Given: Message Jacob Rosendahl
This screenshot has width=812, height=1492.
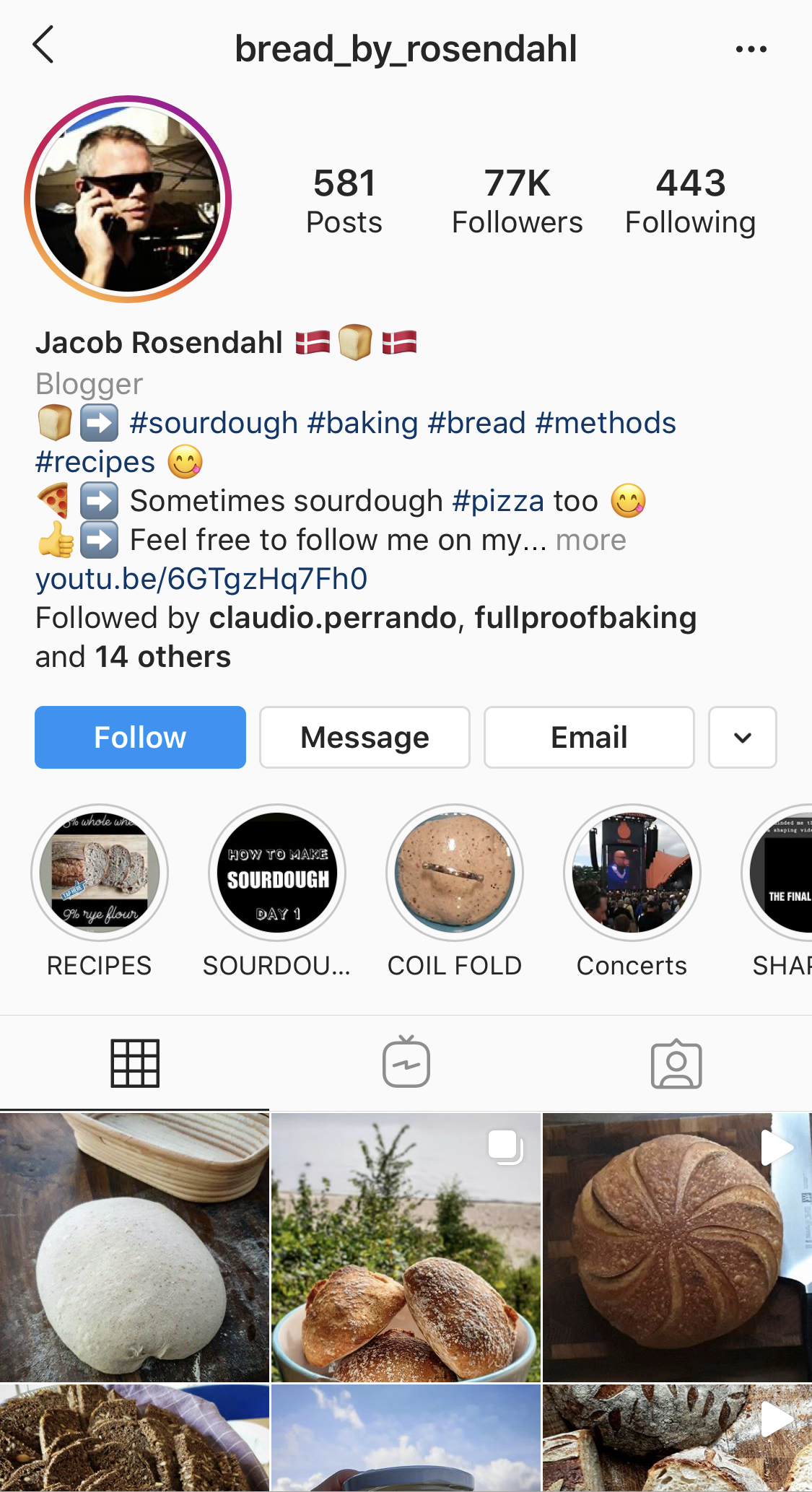Looking at the screenshot, I should (x=364, y=737).
